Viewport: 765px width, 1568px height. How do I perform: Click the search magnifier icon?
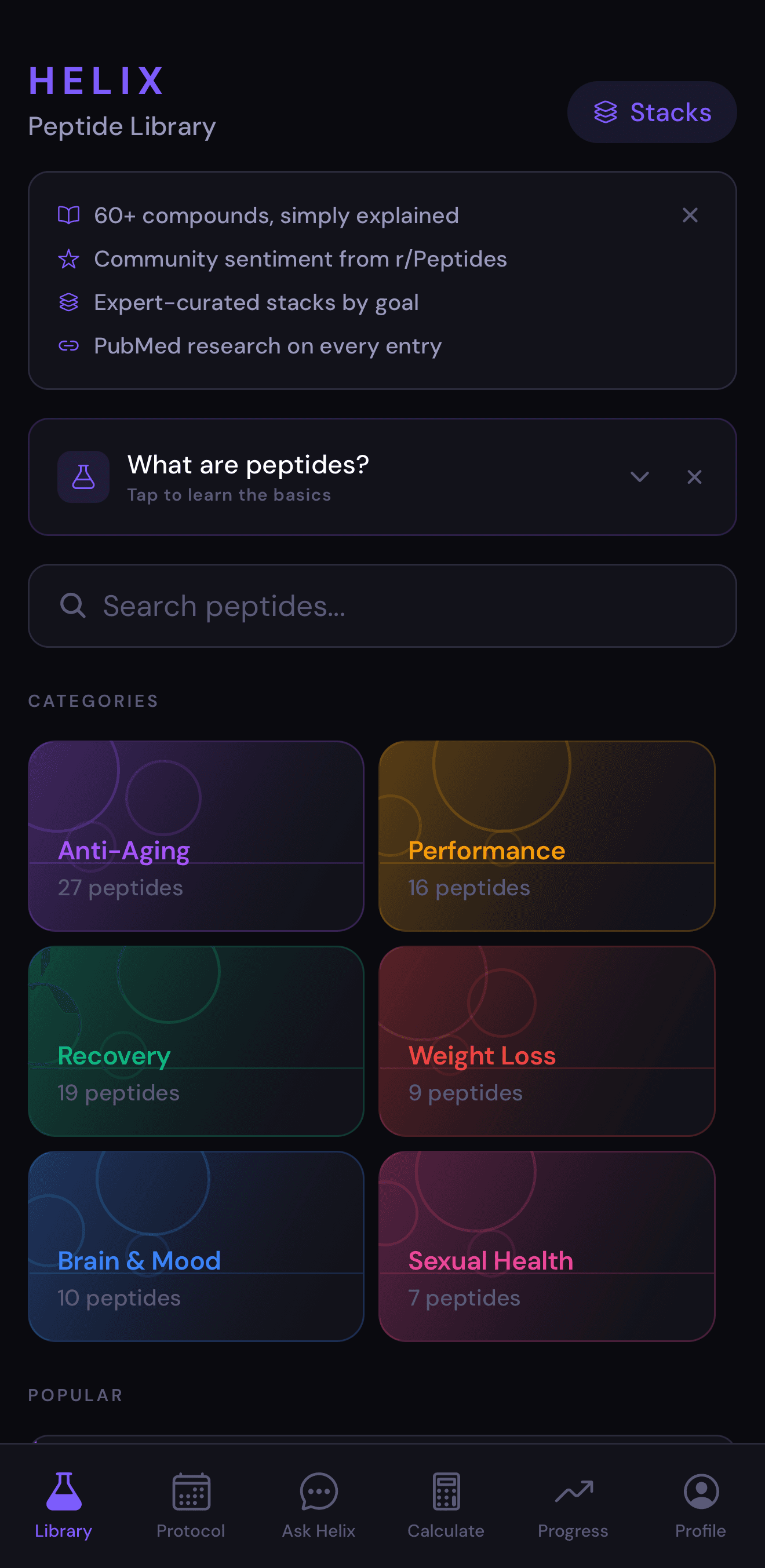coord(72,605)
